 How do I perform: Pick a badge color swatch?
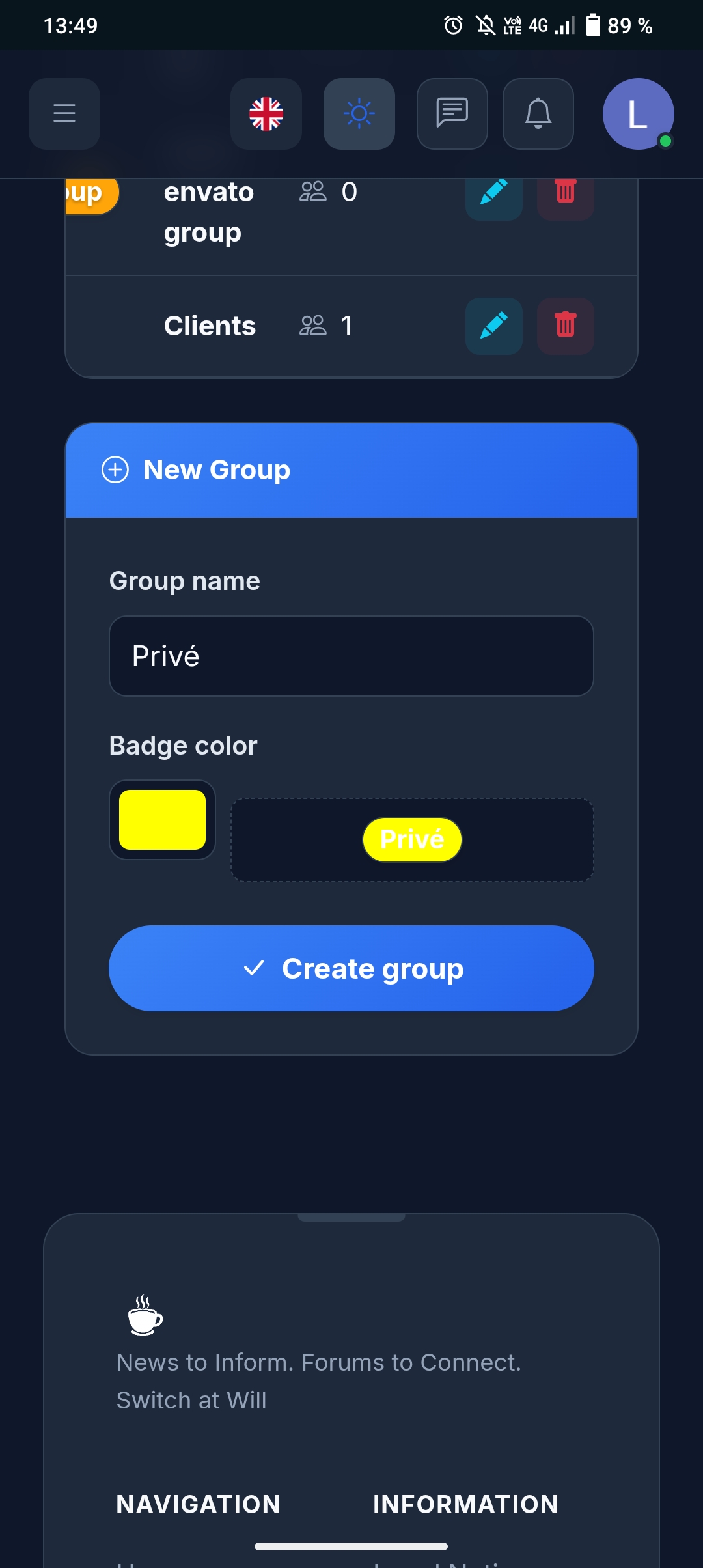click(162, 820)
